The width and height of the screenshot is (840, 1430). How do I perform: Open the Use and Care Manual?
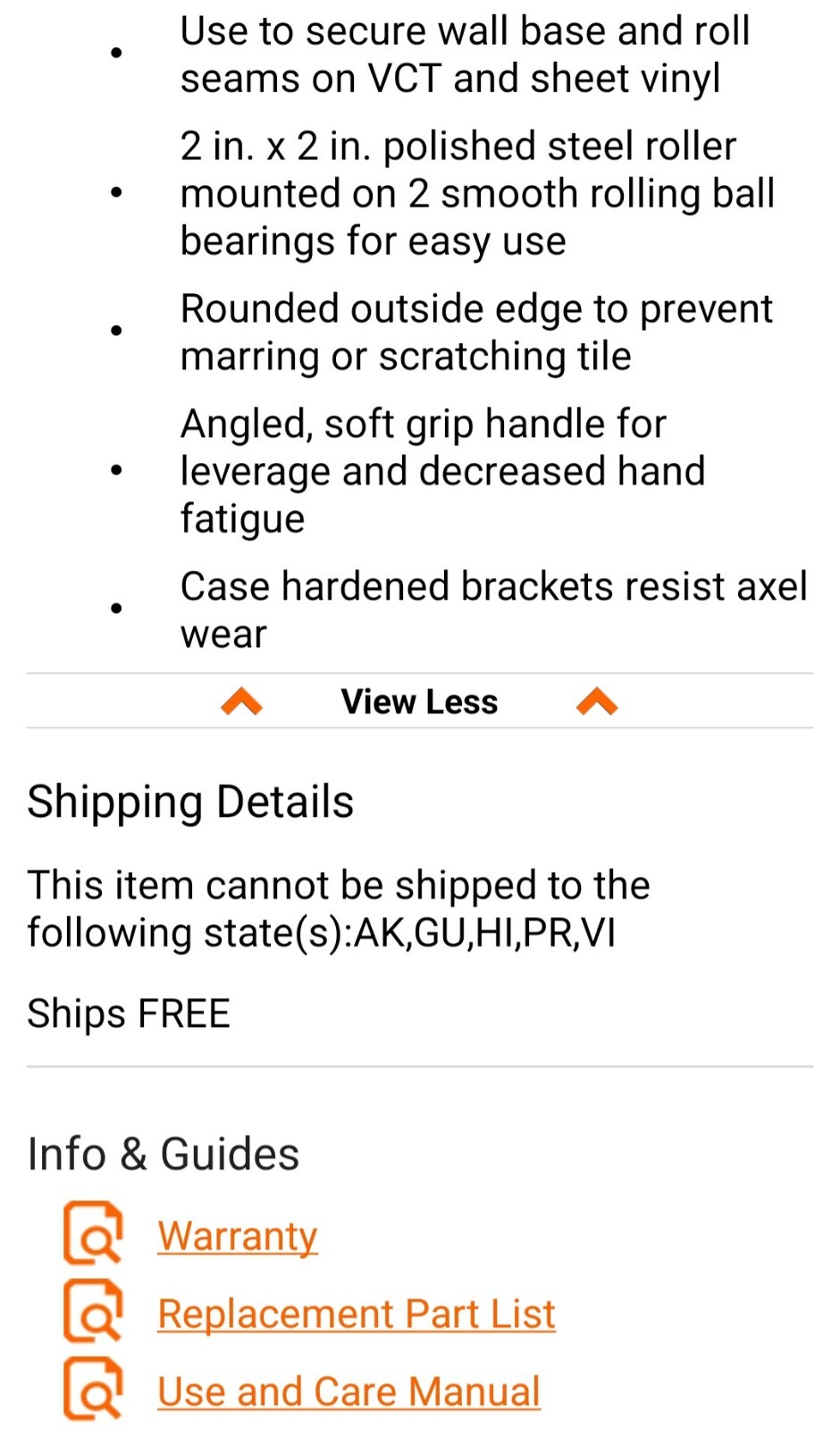pos(349,1391)
